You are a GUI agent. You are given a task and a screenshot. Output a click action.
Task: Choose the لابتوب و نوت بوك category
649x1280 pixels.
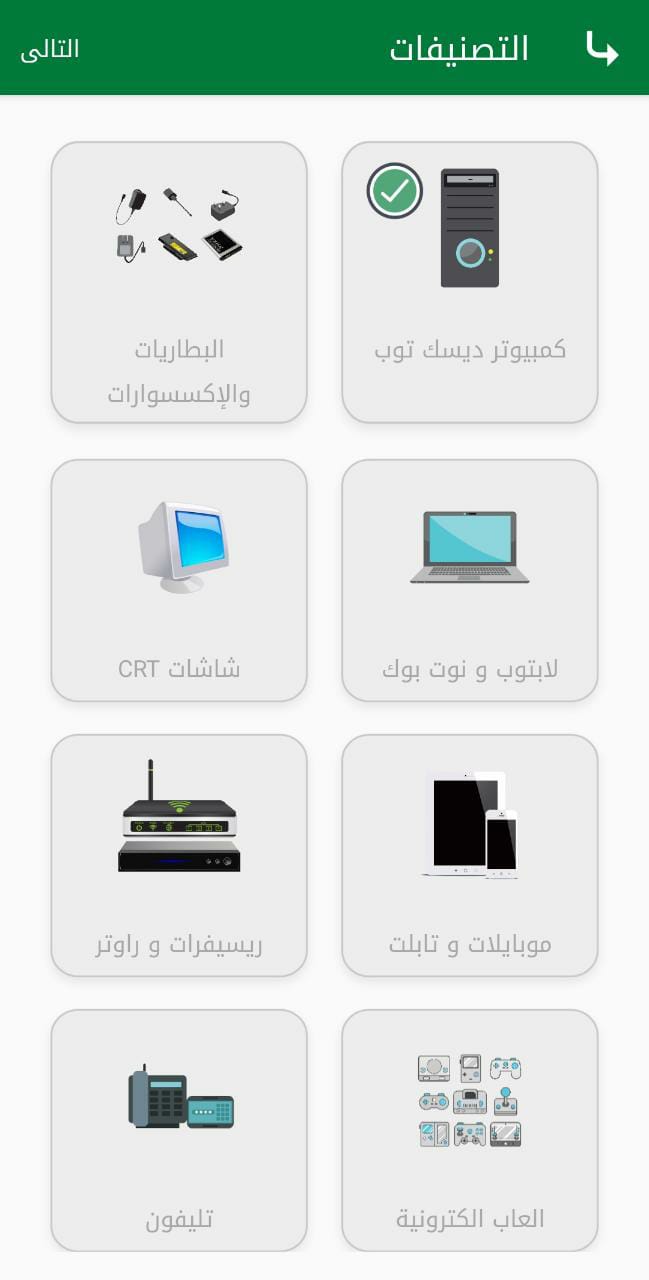pos(470,580)
